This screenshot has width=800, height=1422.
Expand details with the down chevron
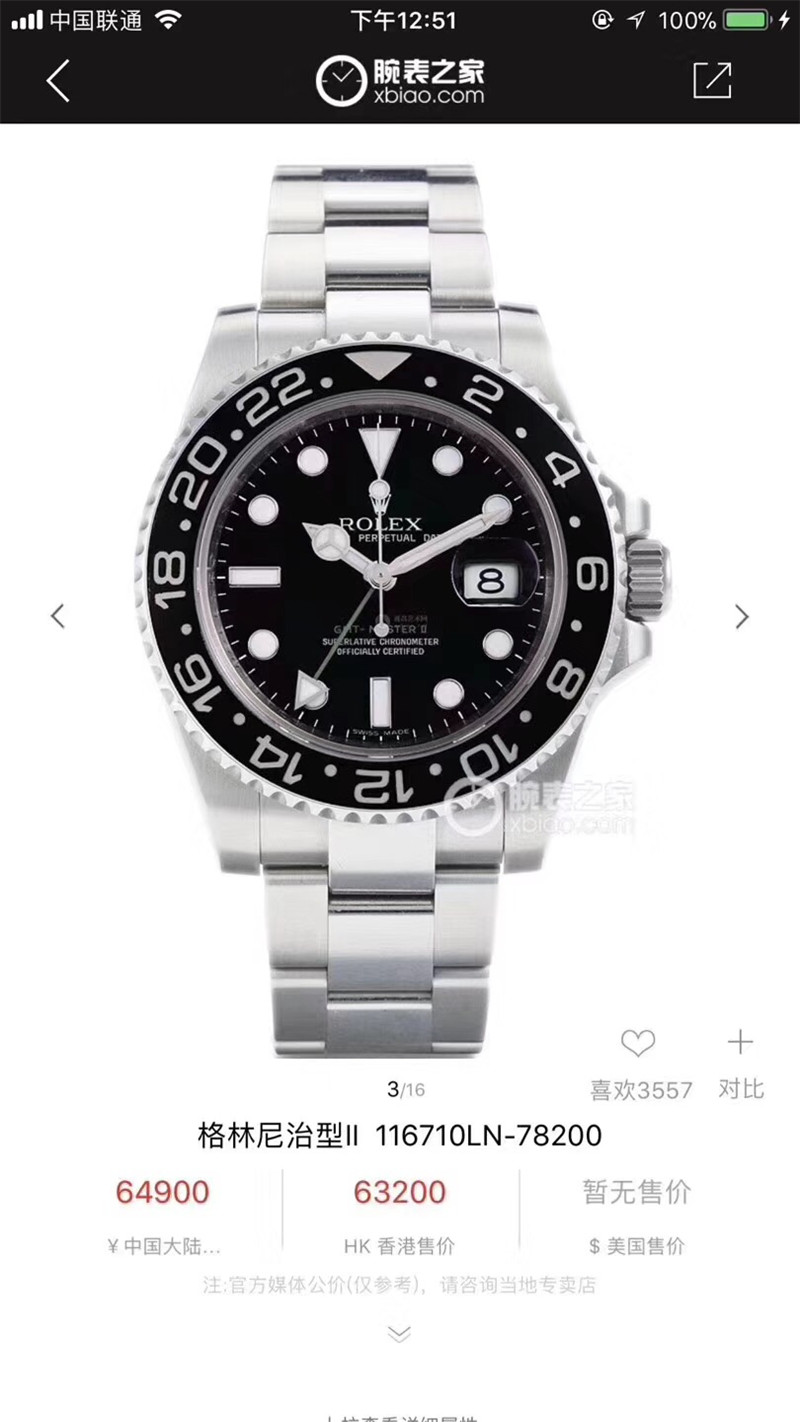pyautogui.click(x=399, y=1333)
